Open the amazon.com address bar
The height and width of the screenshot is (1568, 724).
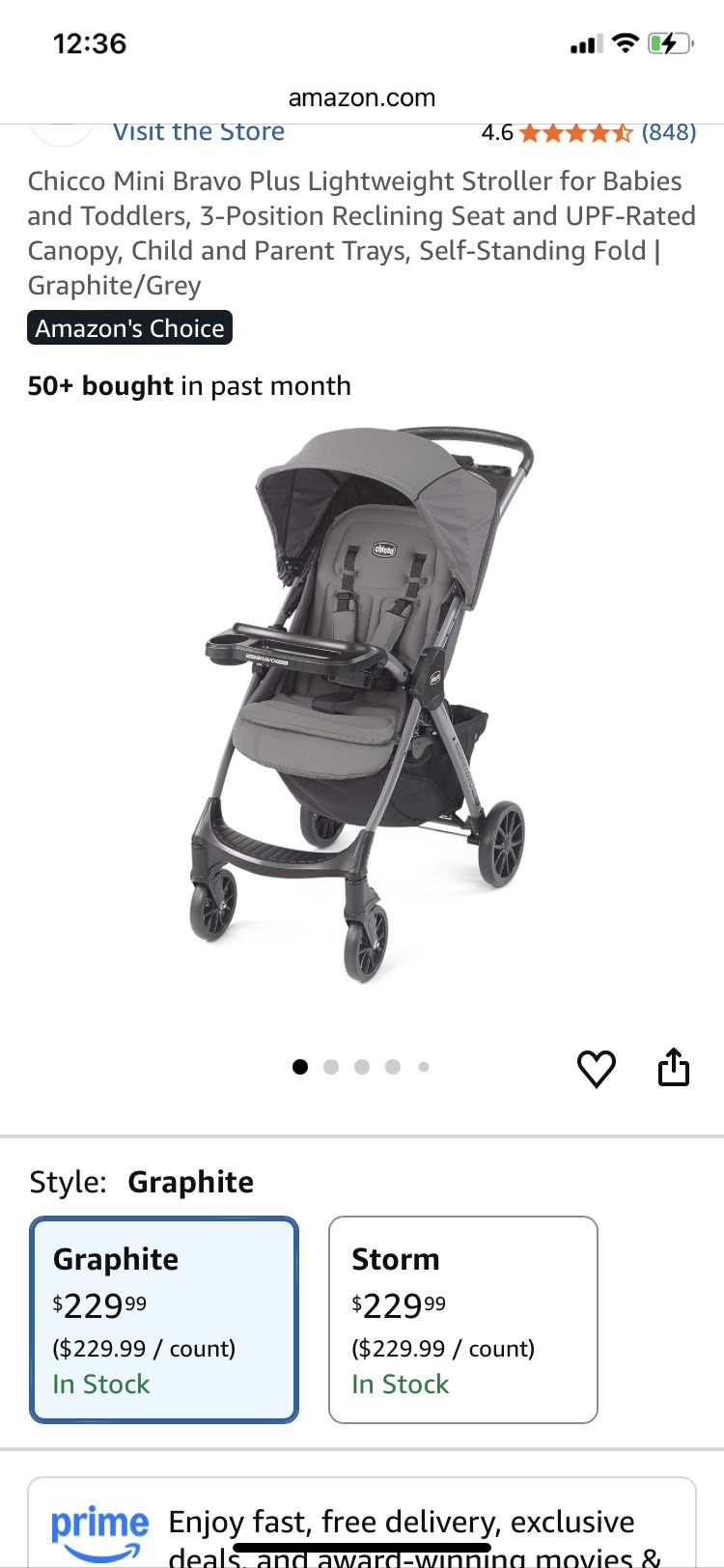click(x=362, y=97)
